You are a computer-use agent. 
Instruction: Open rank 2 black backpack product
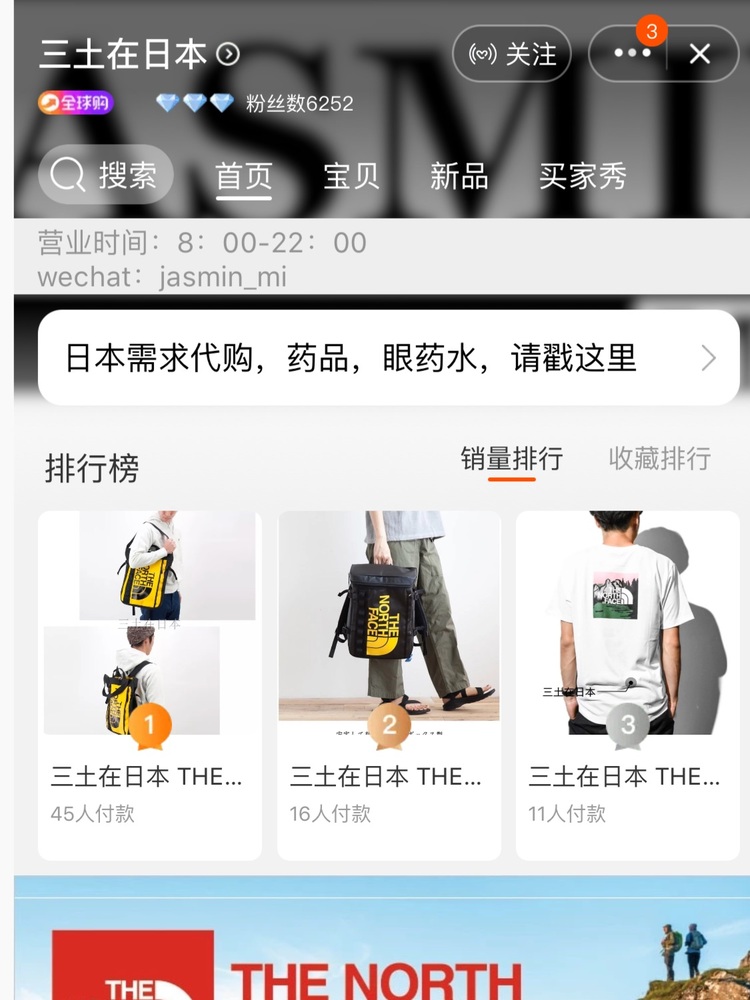[x=389, y=685]
